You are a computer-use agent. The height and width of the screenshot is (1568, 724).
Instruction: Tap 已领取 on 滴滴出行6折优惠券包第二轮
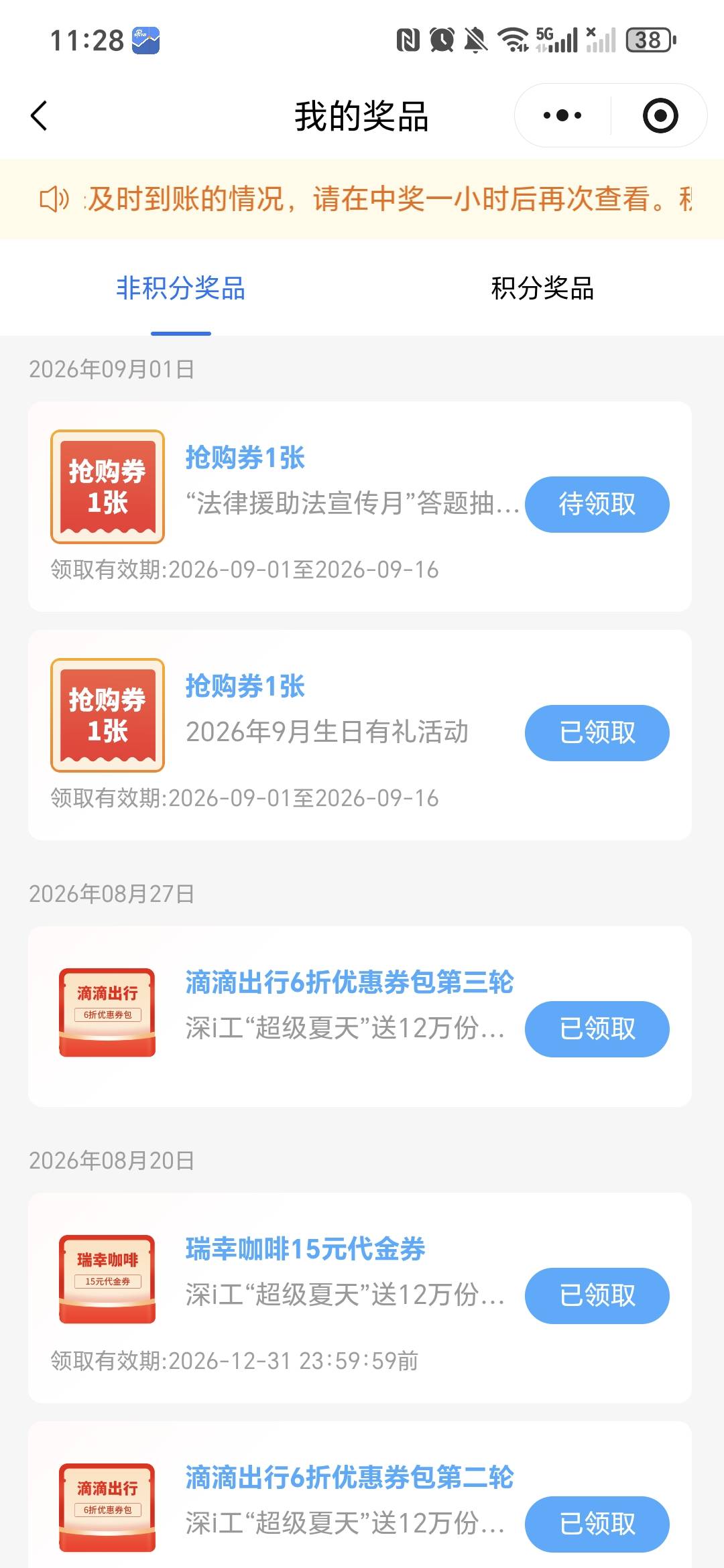[597, 1524]
